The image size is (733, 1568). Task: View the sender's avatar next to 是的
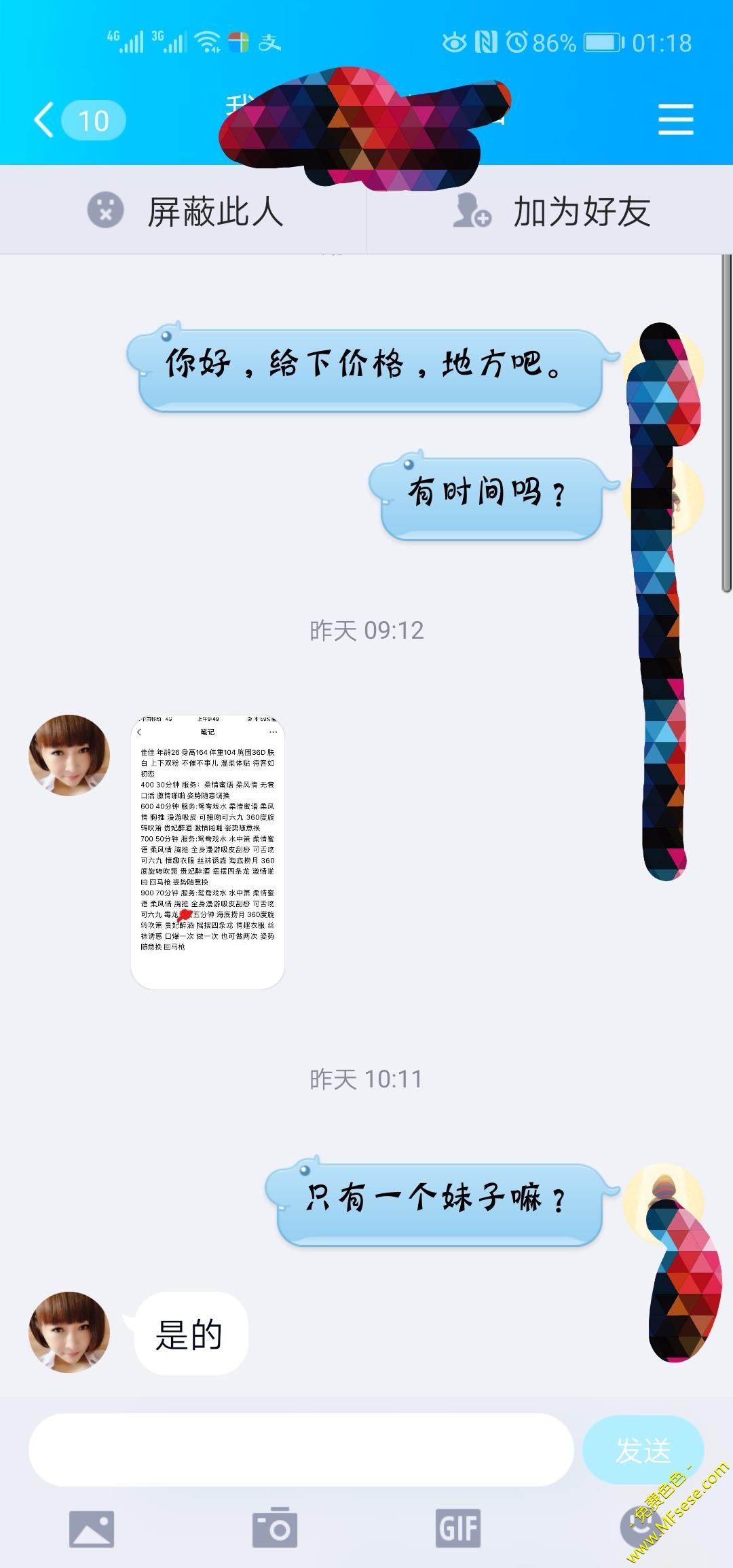pyautogui.click(x=69, y=1332)
